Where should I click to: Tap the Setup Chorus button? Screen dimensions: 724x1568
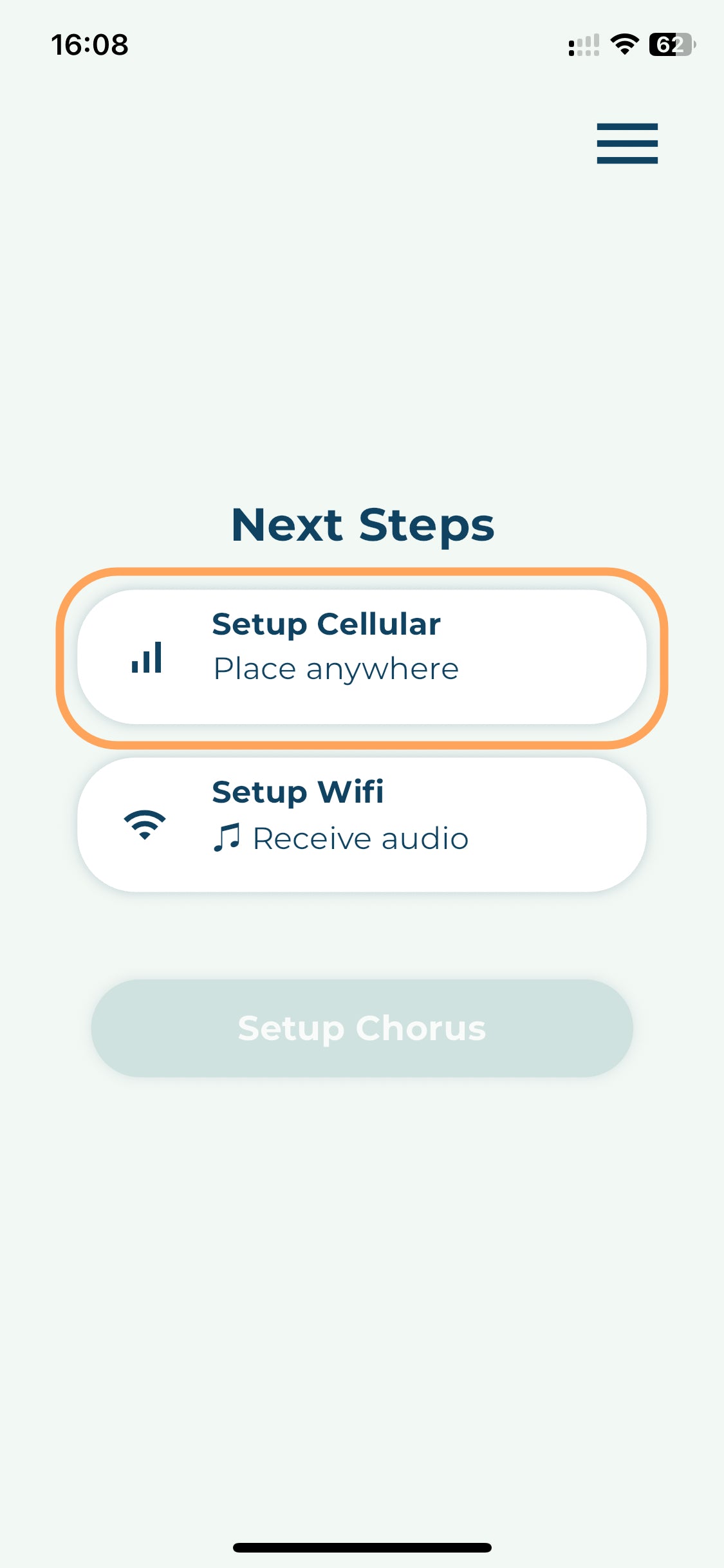(x=362, y=1028)
